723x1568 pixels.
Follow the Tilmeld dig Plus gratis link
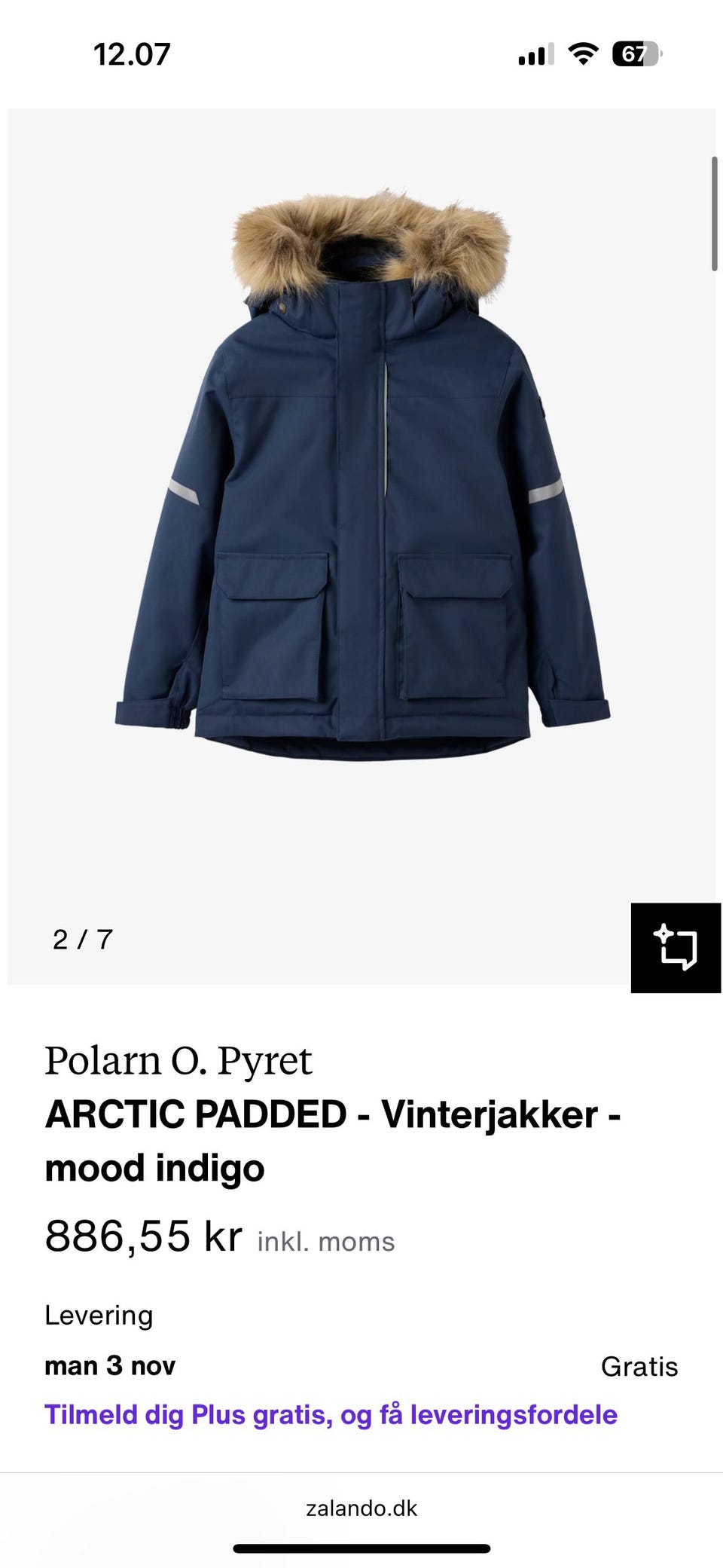tap(331, 1415)
